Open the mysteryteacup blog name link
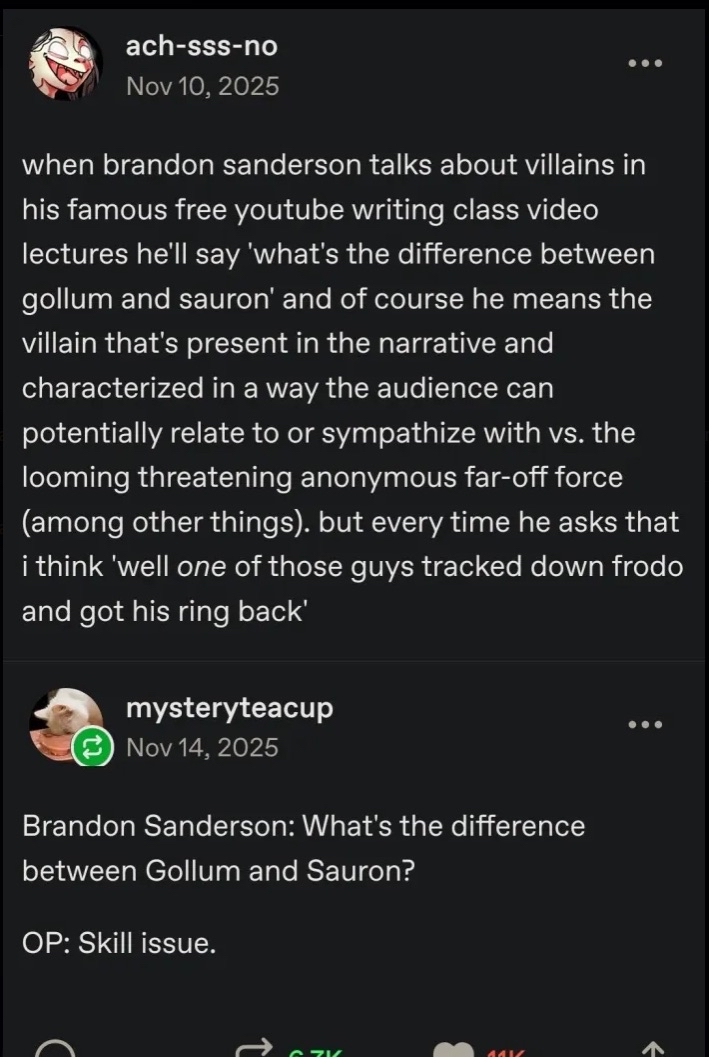Viewport: 709px width, 1057px height. (x=229, y=708)
